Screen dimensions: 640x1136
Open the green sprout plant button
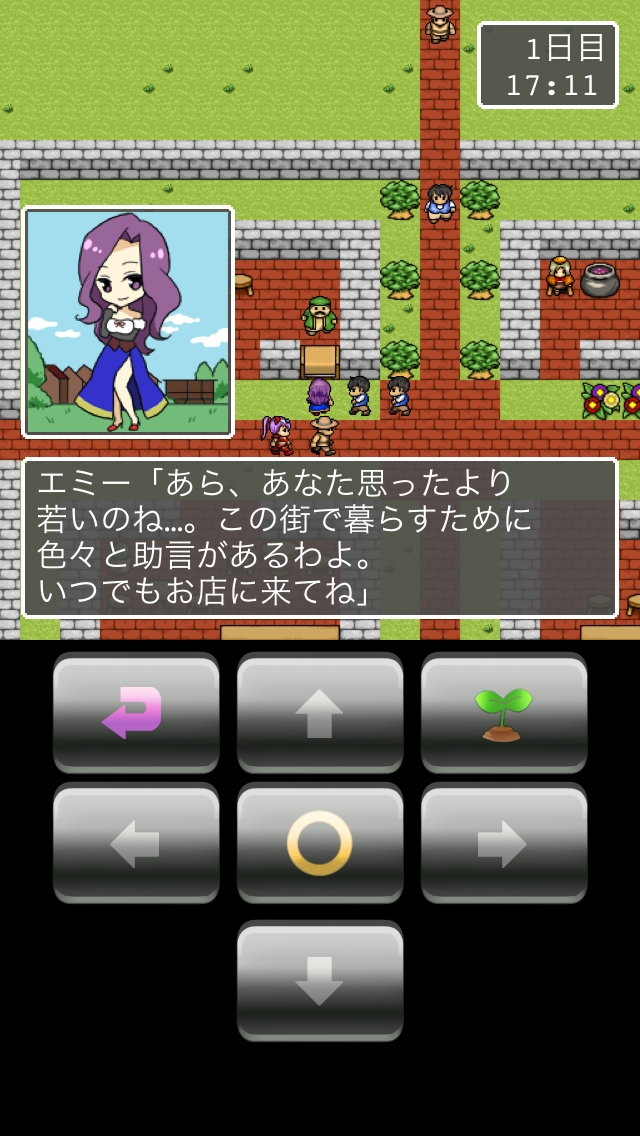pos(504,712)
